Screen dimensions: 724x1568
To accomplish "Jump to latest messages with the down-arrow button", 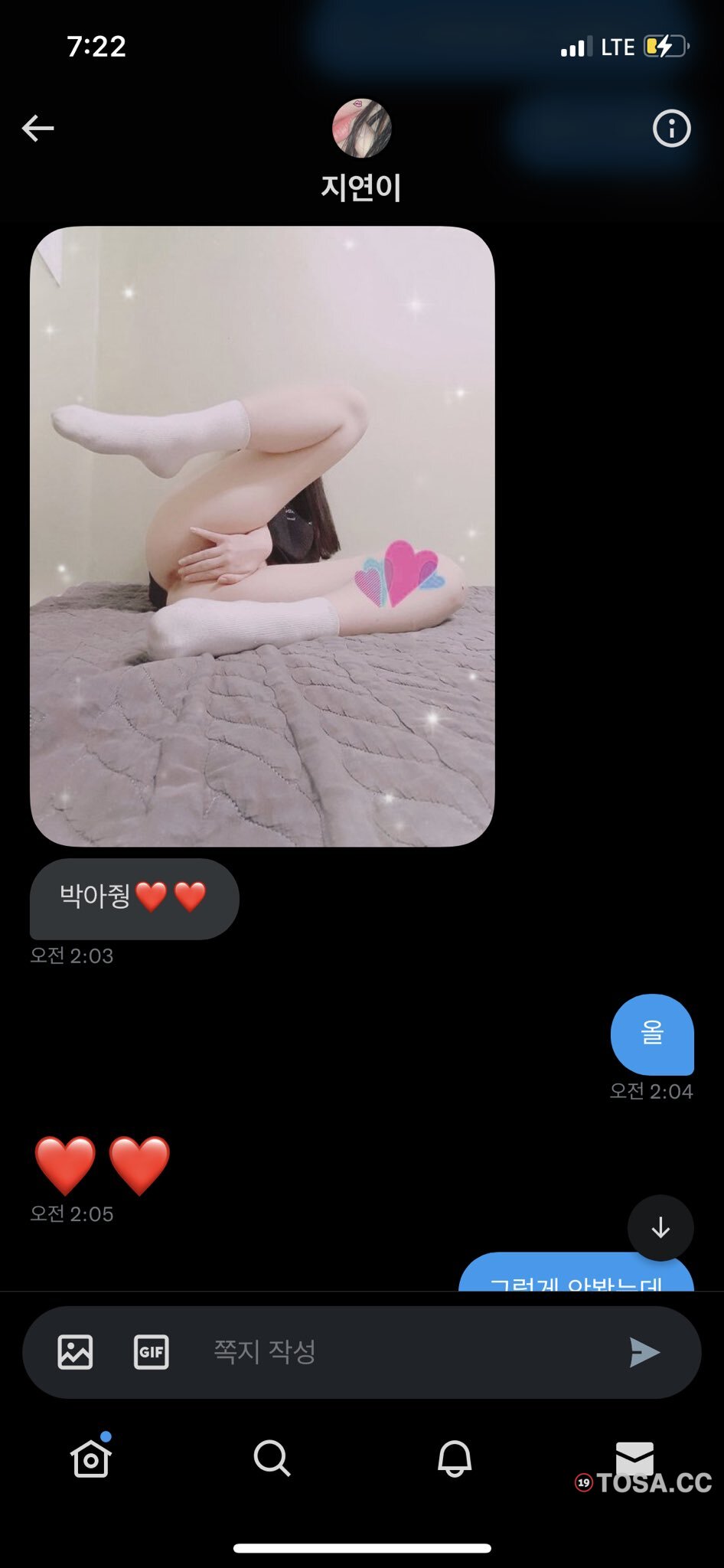I will pos(660,1228).
